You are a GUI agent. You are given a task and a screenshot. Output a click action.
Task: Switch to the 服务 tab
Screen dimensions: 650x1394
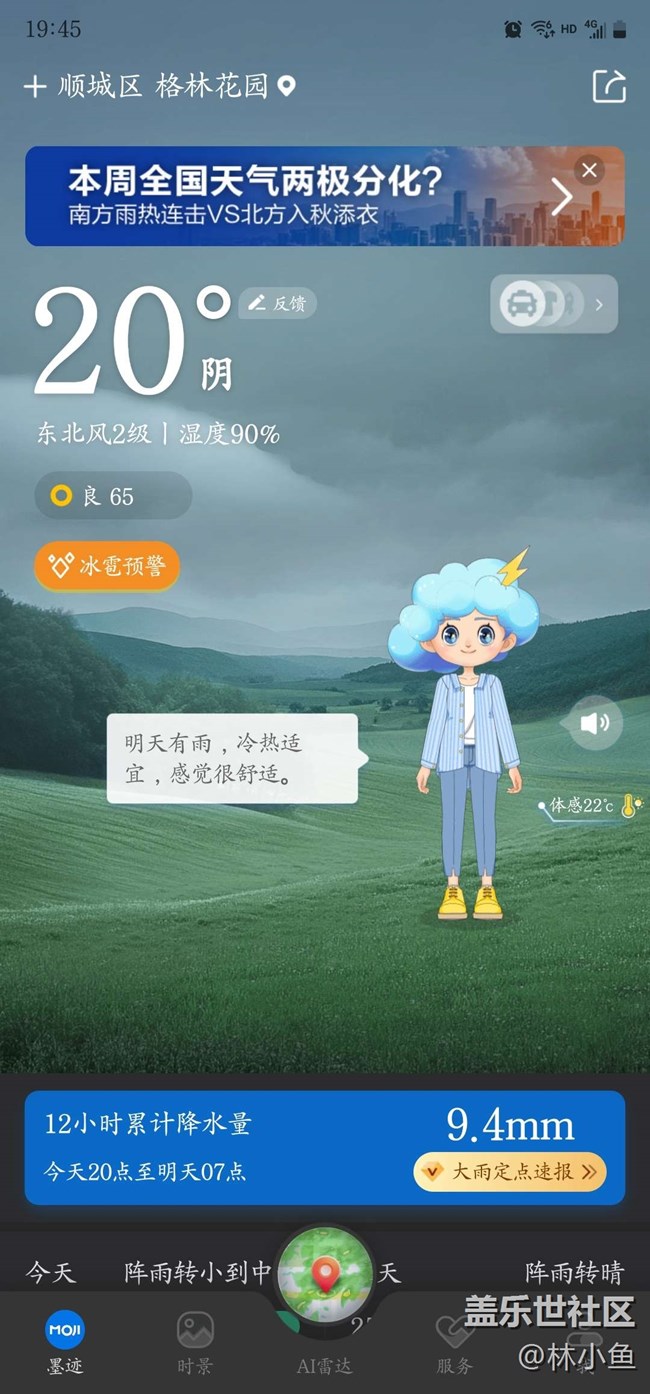[454, 1342]
